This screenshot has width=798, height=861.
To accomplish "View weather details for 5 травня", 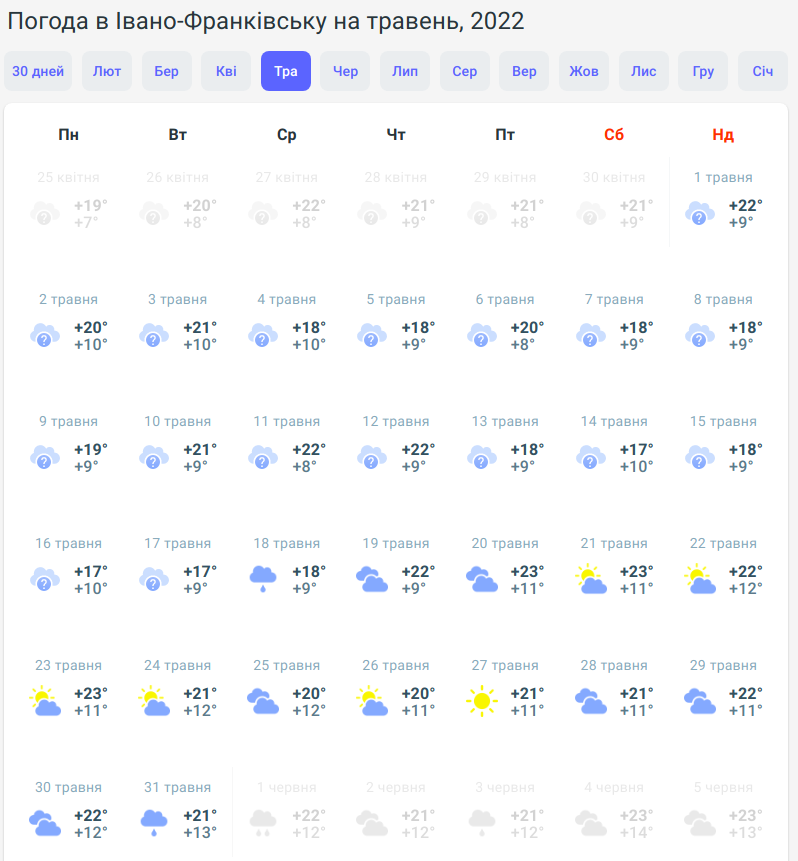I will click(x=396, y=324).
